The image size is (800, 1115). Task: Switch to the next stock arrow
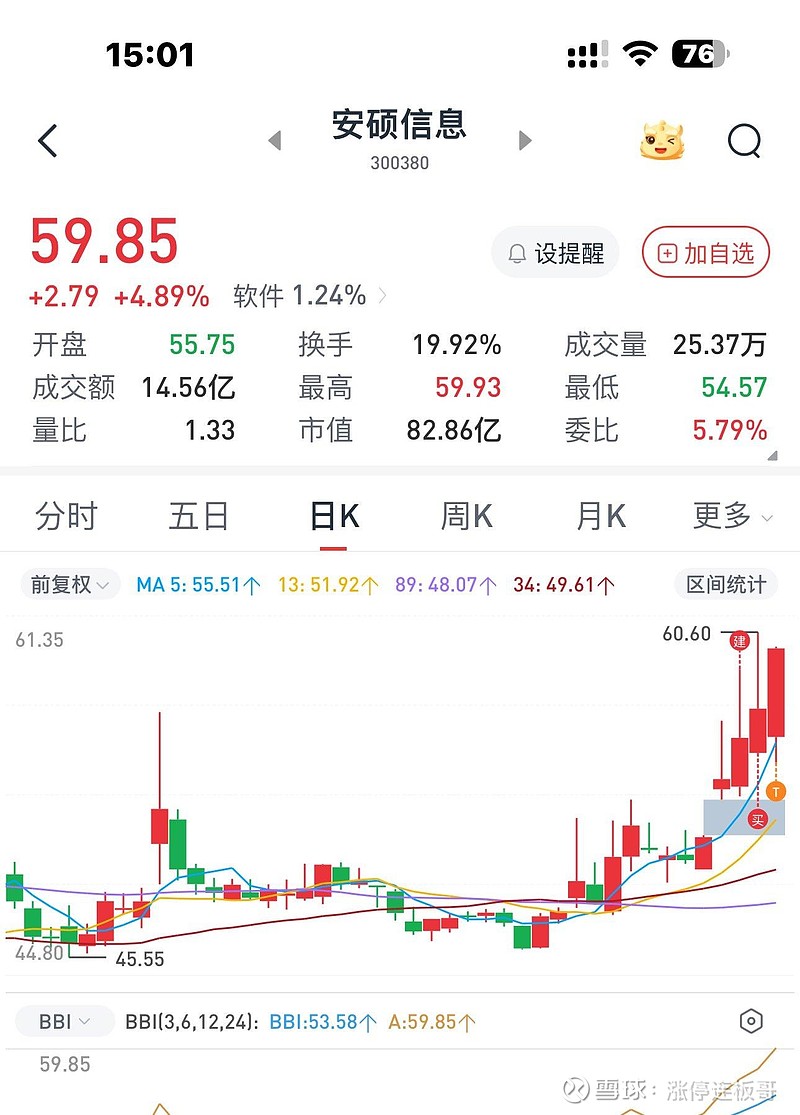click(x=525, y=141)
